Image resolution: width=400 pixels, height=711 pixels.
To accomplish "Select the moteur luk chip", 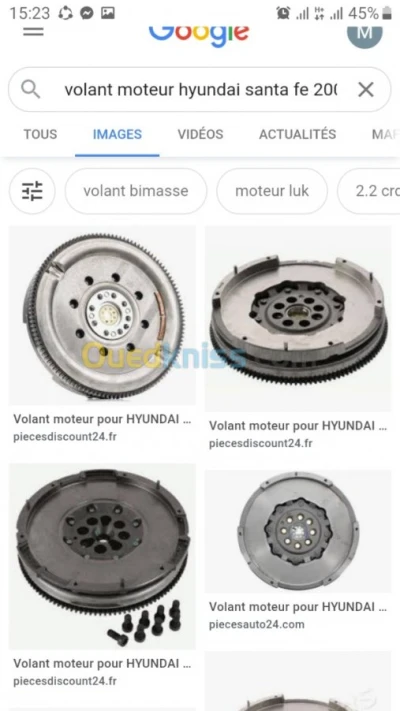I will point(272,191).
